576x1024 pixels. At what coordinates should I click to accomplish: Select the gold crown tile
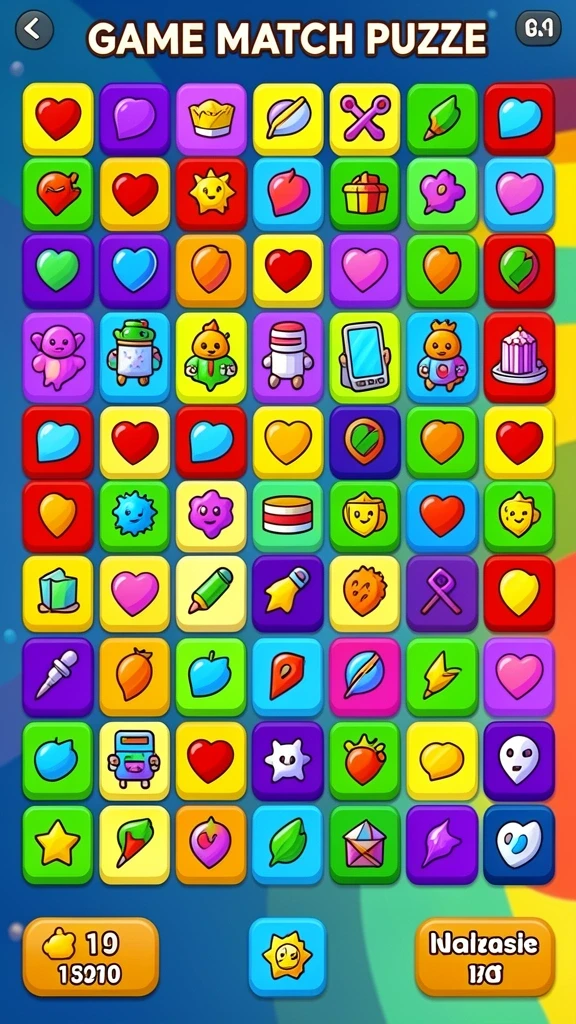click(211, 118)
